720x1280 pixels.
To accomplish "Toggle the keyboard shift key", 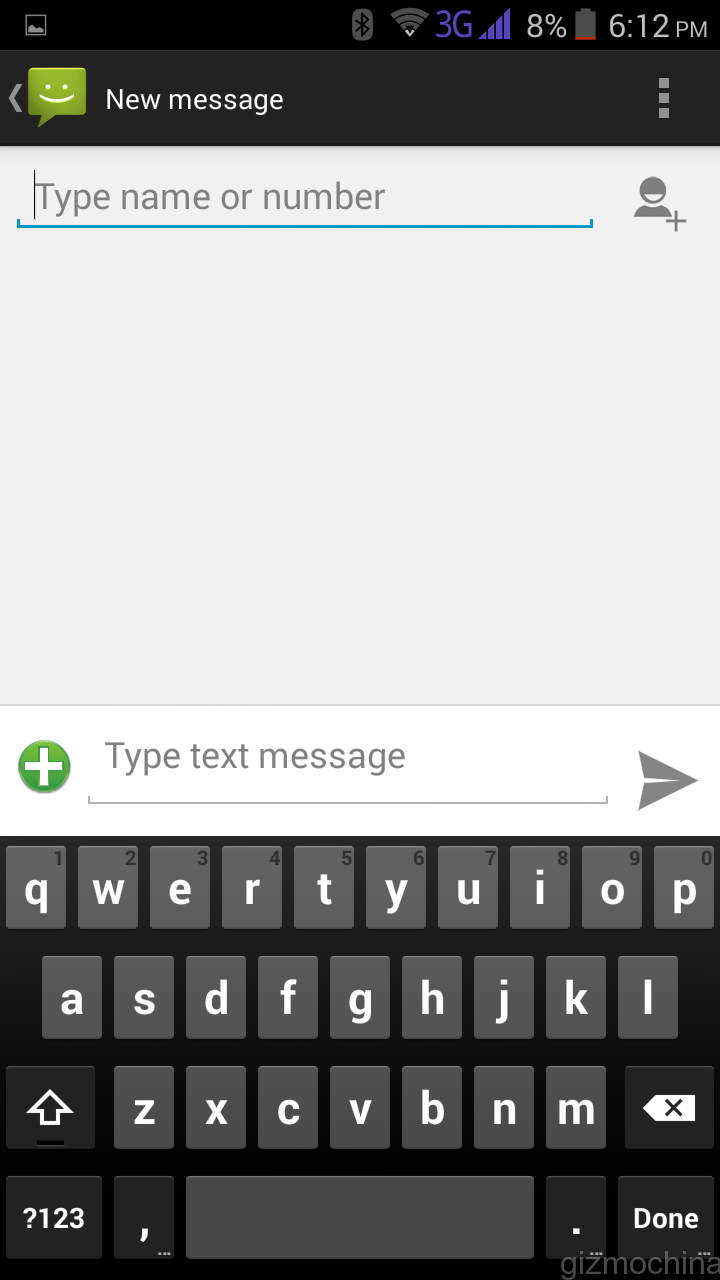I will 50,1107.
